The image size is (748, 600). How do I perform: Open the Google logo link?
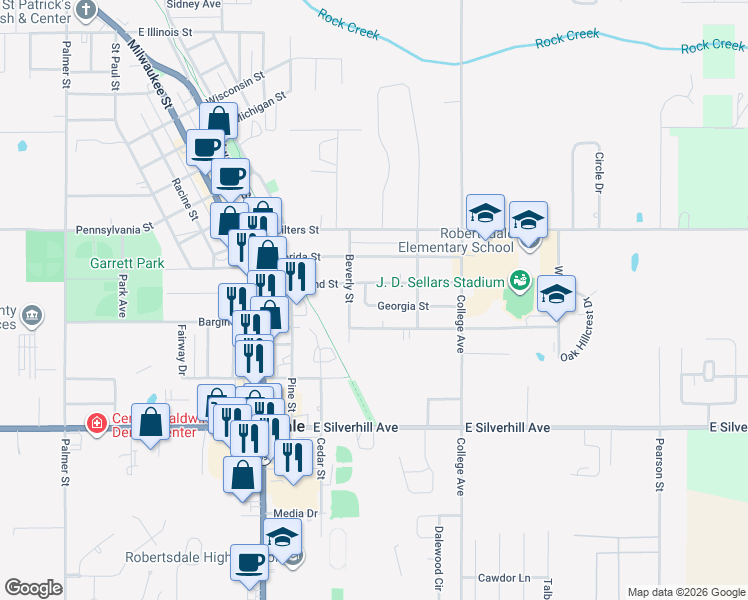(x=34, y=588)
